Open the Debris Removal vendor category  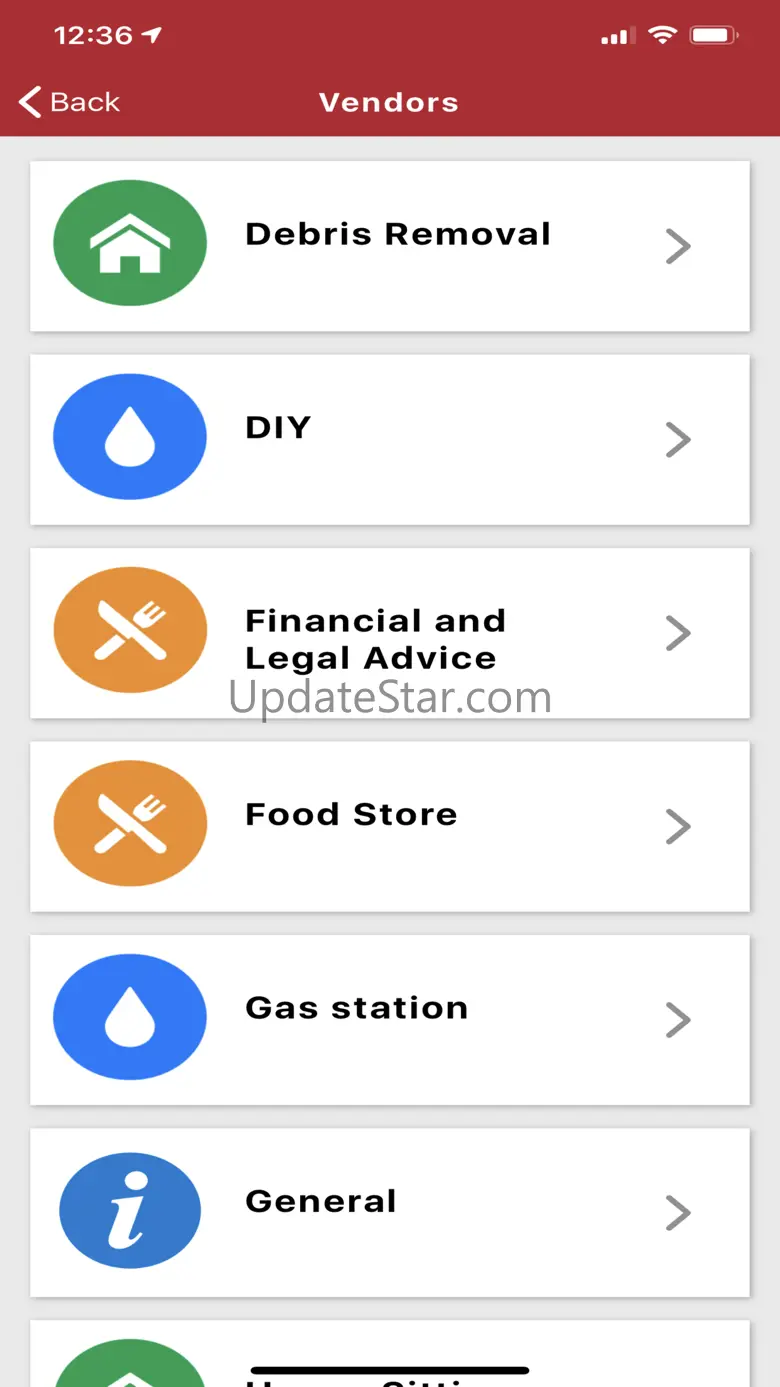390,246
